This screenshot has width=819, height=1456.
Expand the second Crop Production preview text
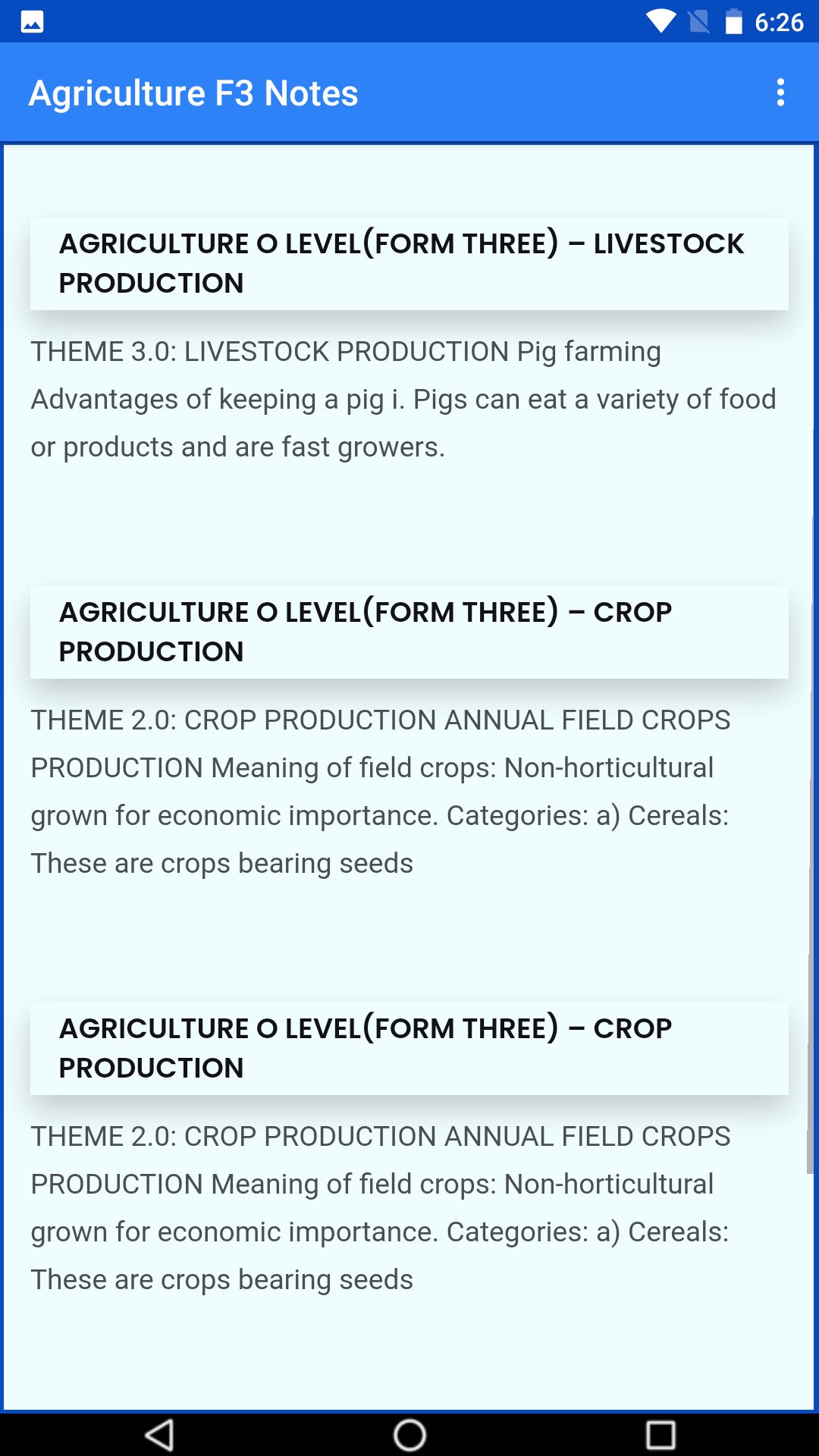coord(379,1207)
